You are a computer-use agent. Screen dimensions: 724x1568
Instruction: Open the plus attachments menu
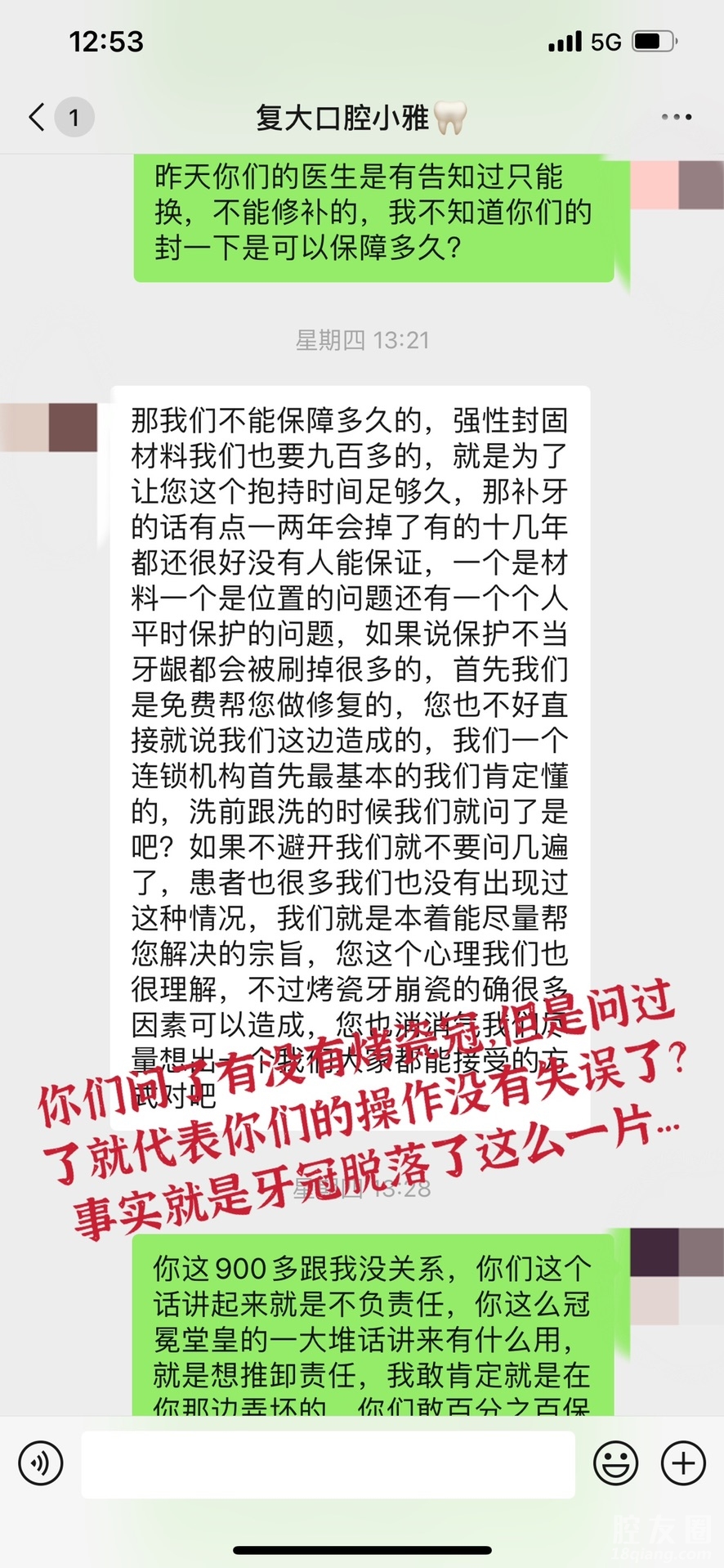[682, 1463]
